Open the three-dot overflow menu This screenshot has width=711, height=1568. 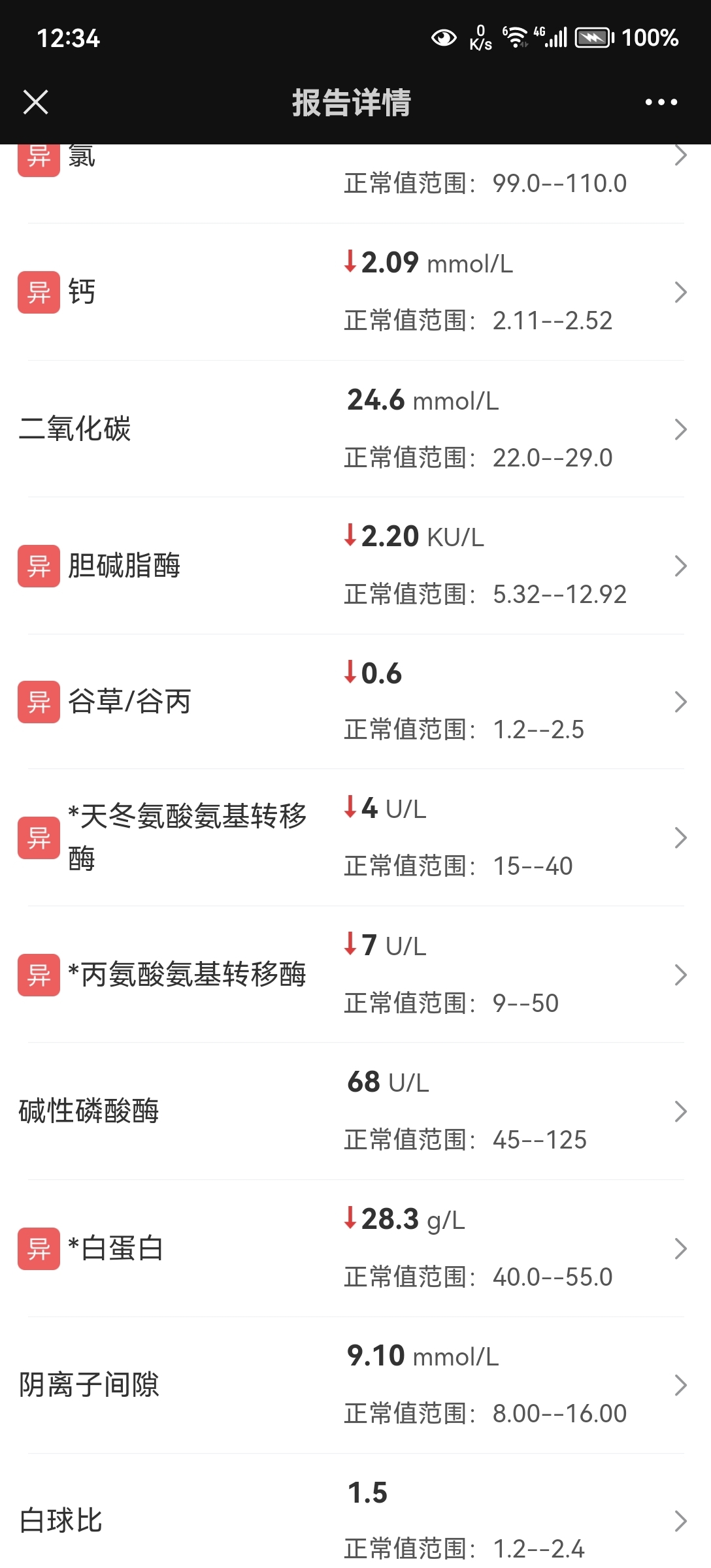click(661, 102)
